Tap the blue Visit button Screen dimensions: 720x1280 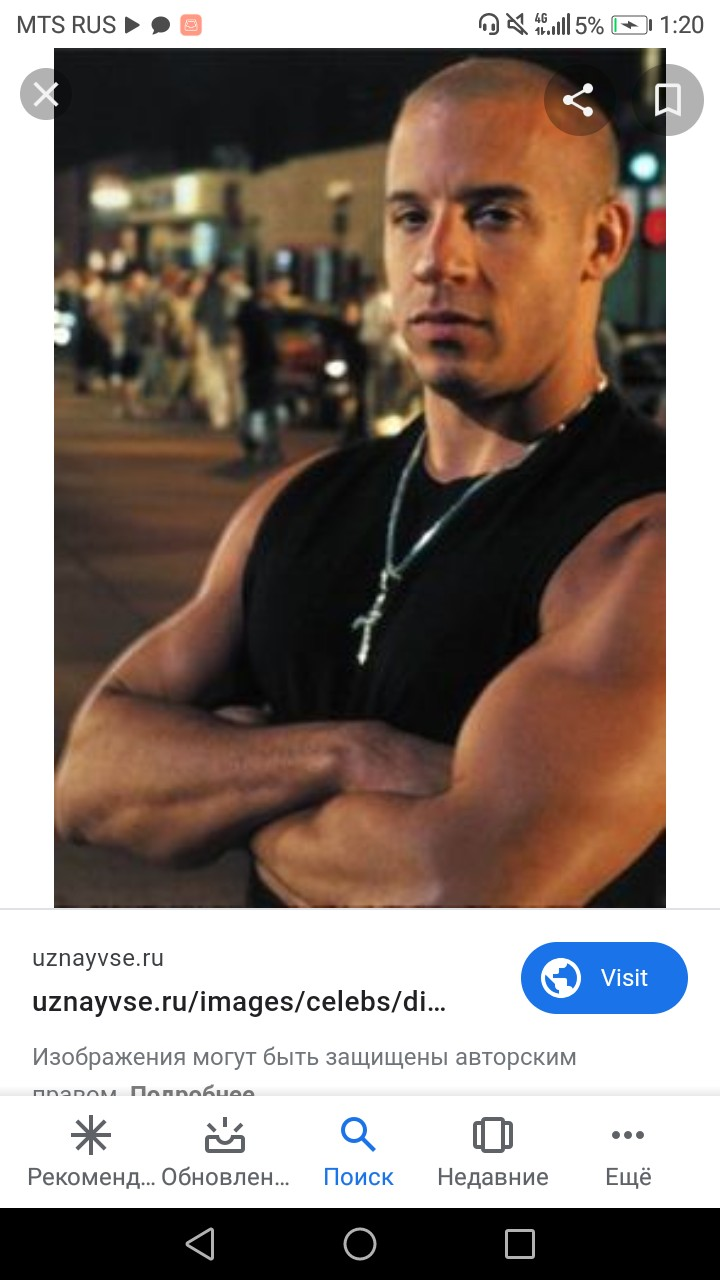coord(604,978)
